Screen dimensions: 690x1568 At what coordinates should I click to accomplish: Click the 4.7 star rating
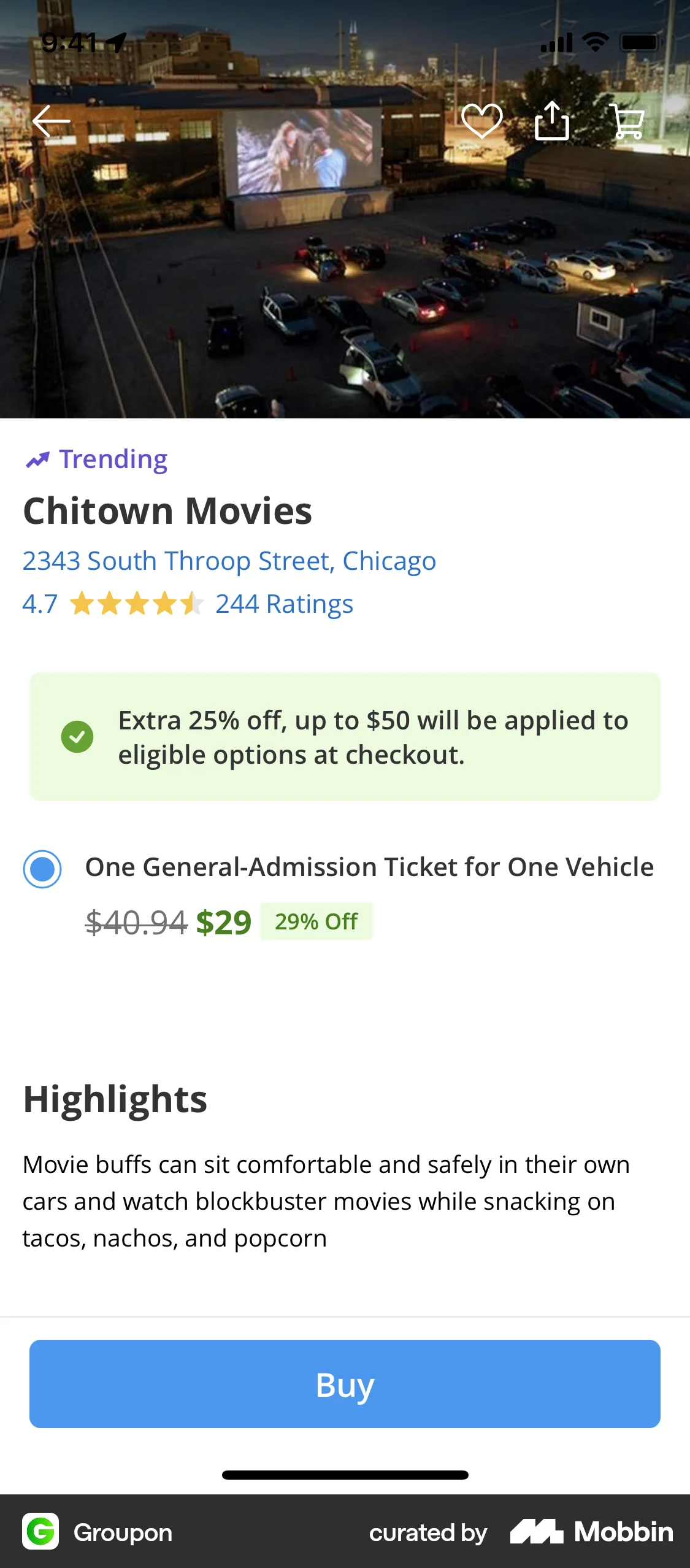tap(39, 604)
